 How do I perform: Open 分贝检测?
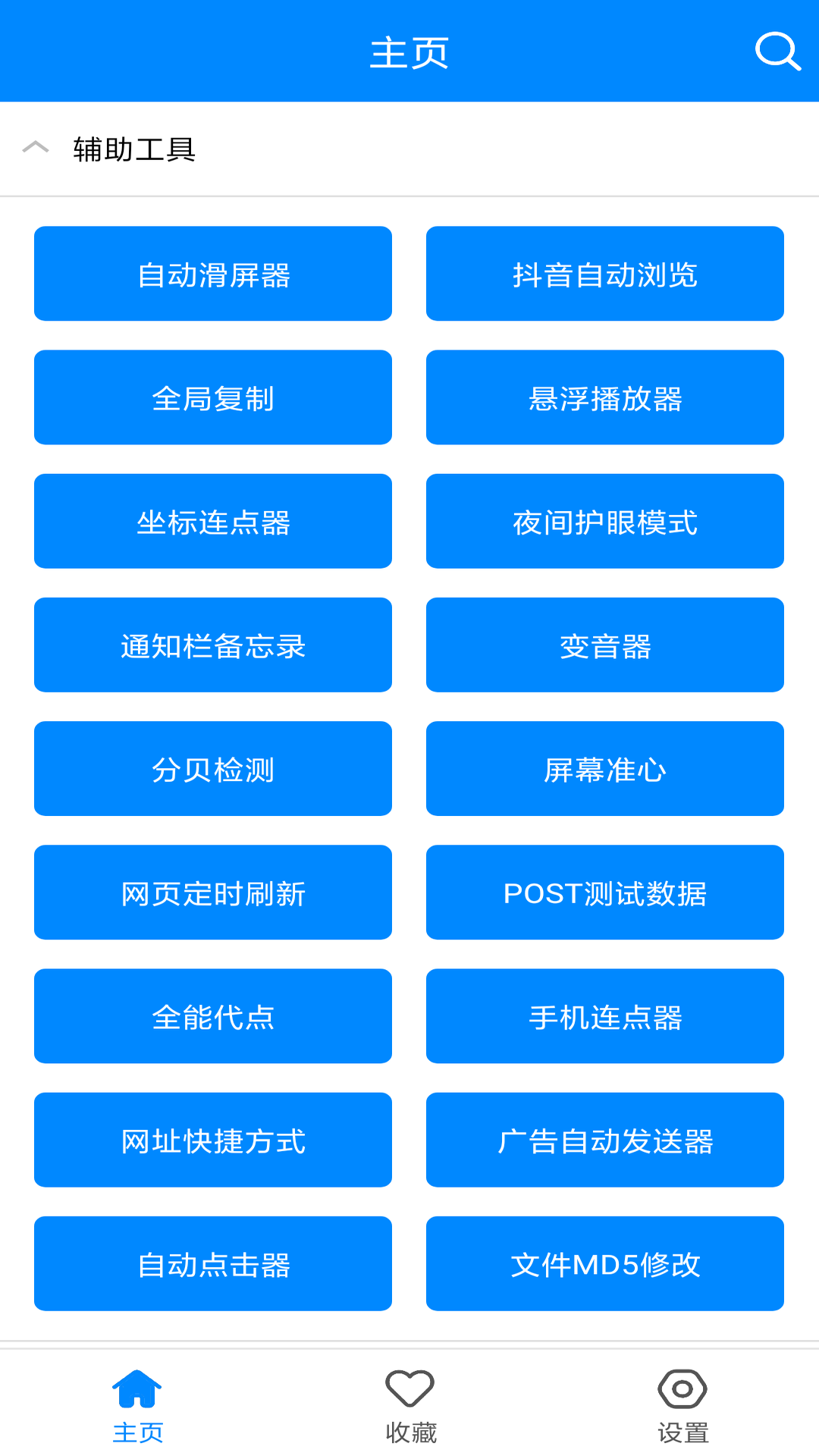pos(213,769)
